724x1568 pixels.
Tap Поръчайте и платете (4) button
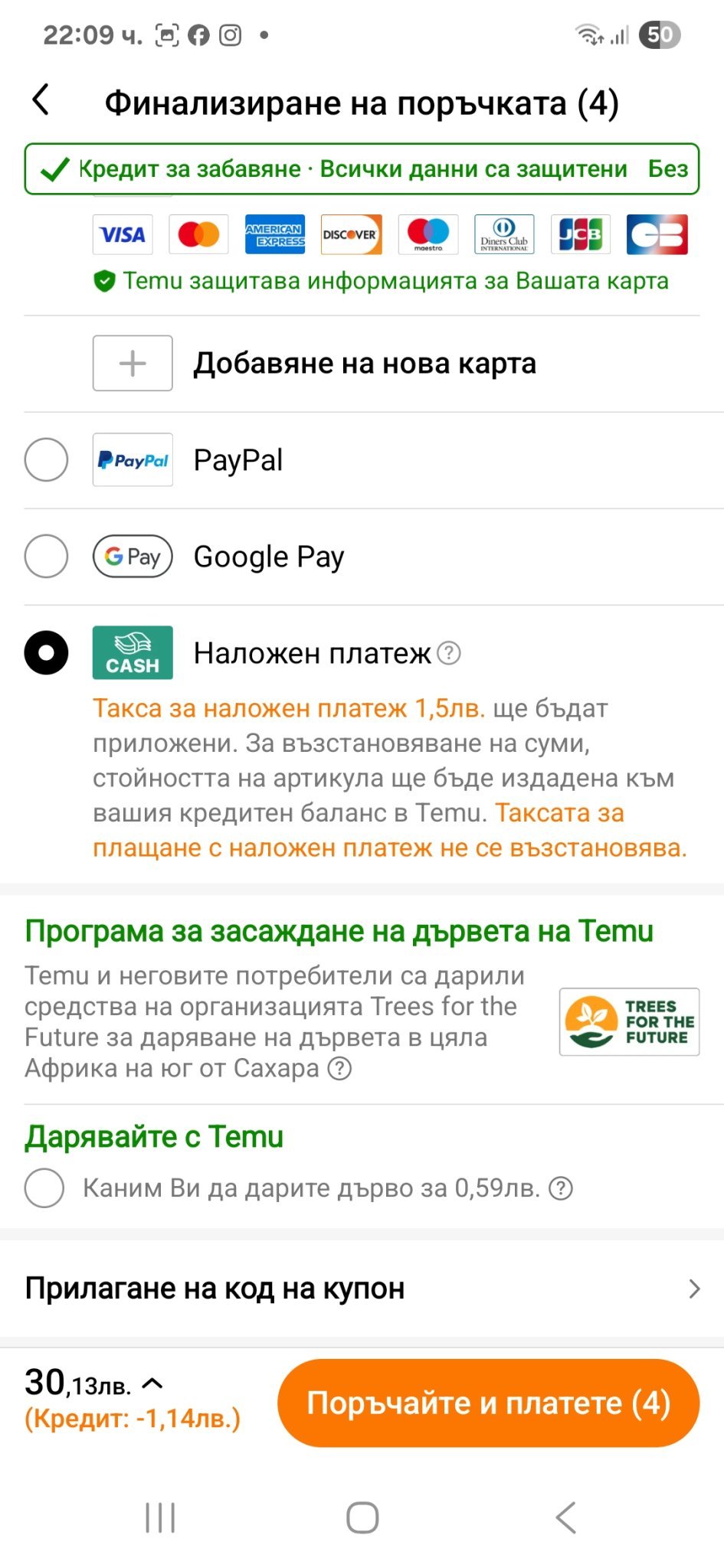tap(488, 1403)
